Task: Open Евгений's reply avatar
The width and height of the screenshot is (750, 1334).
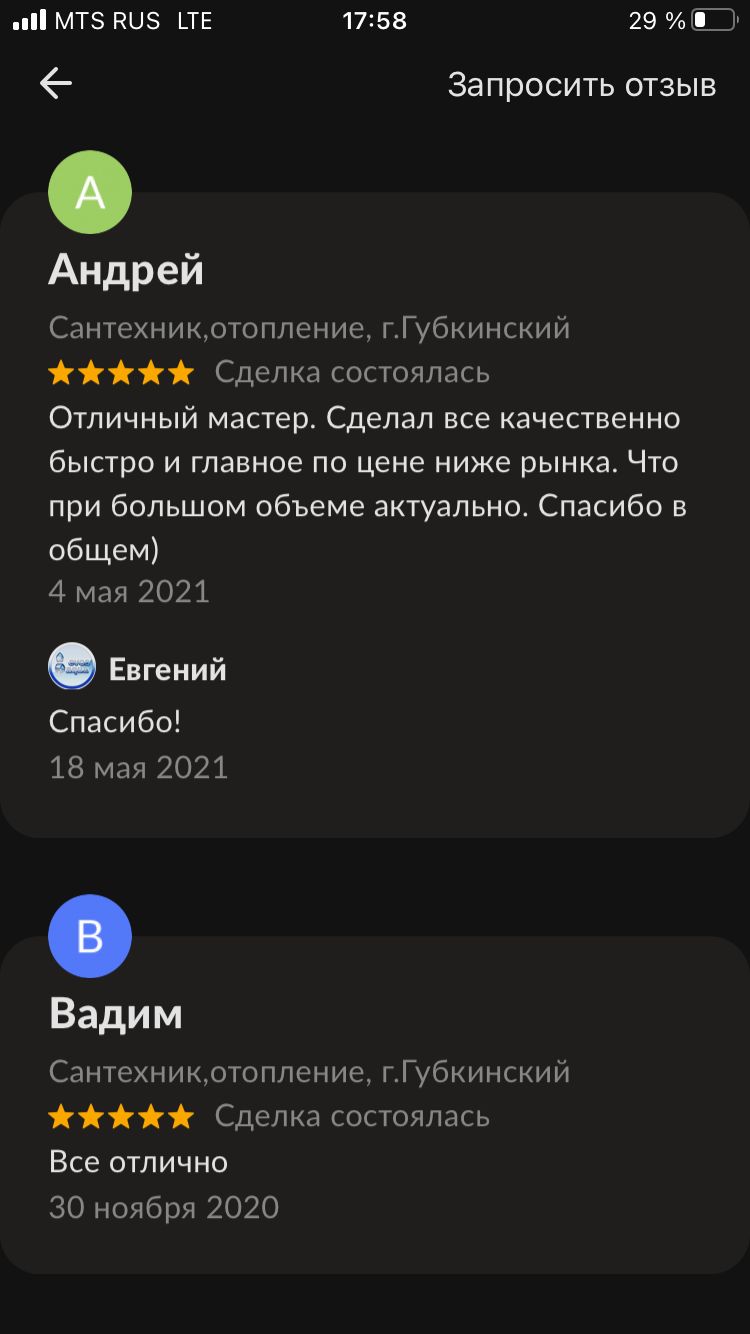Action: coord(72,668)
